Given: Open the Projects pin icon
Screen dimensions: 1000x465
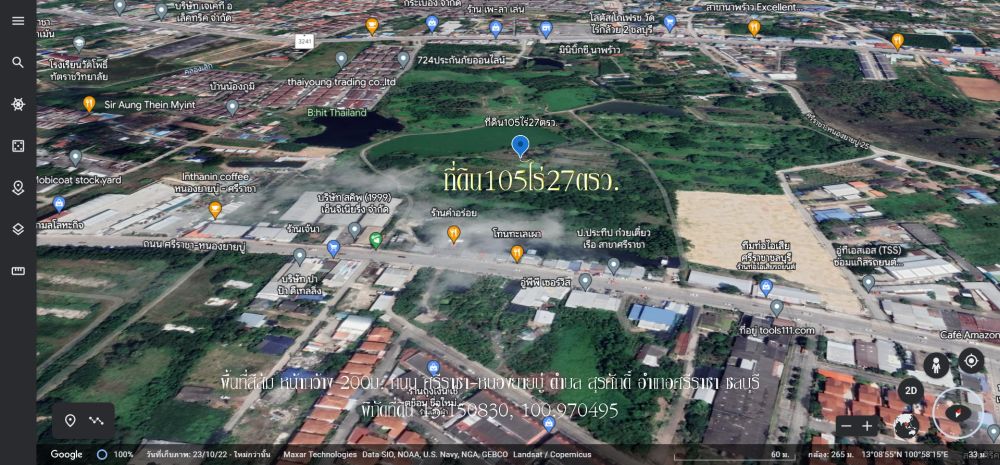Looking at the screenshot, I should [18, 188].
